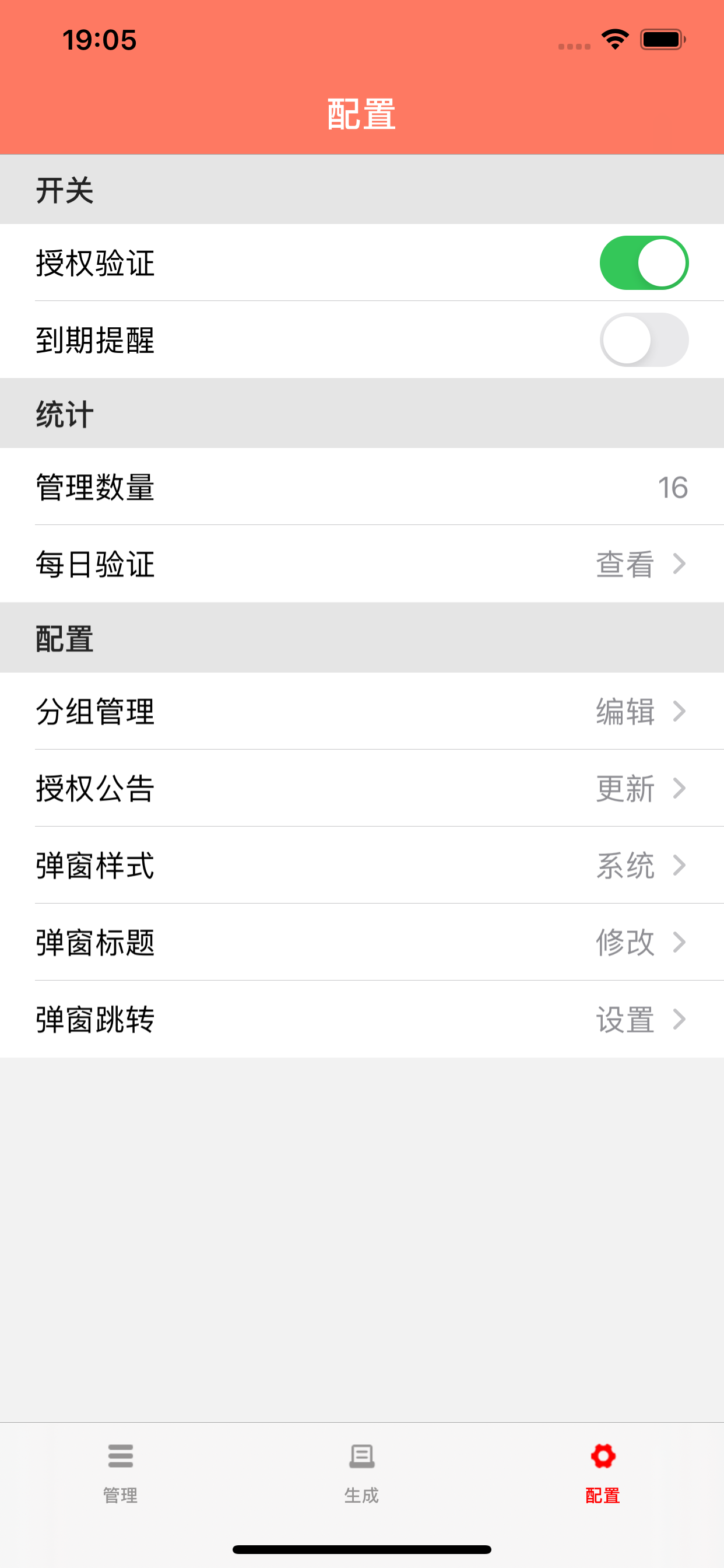
Task: Turn off the 授权验证 switch
Action: point(644,263)
